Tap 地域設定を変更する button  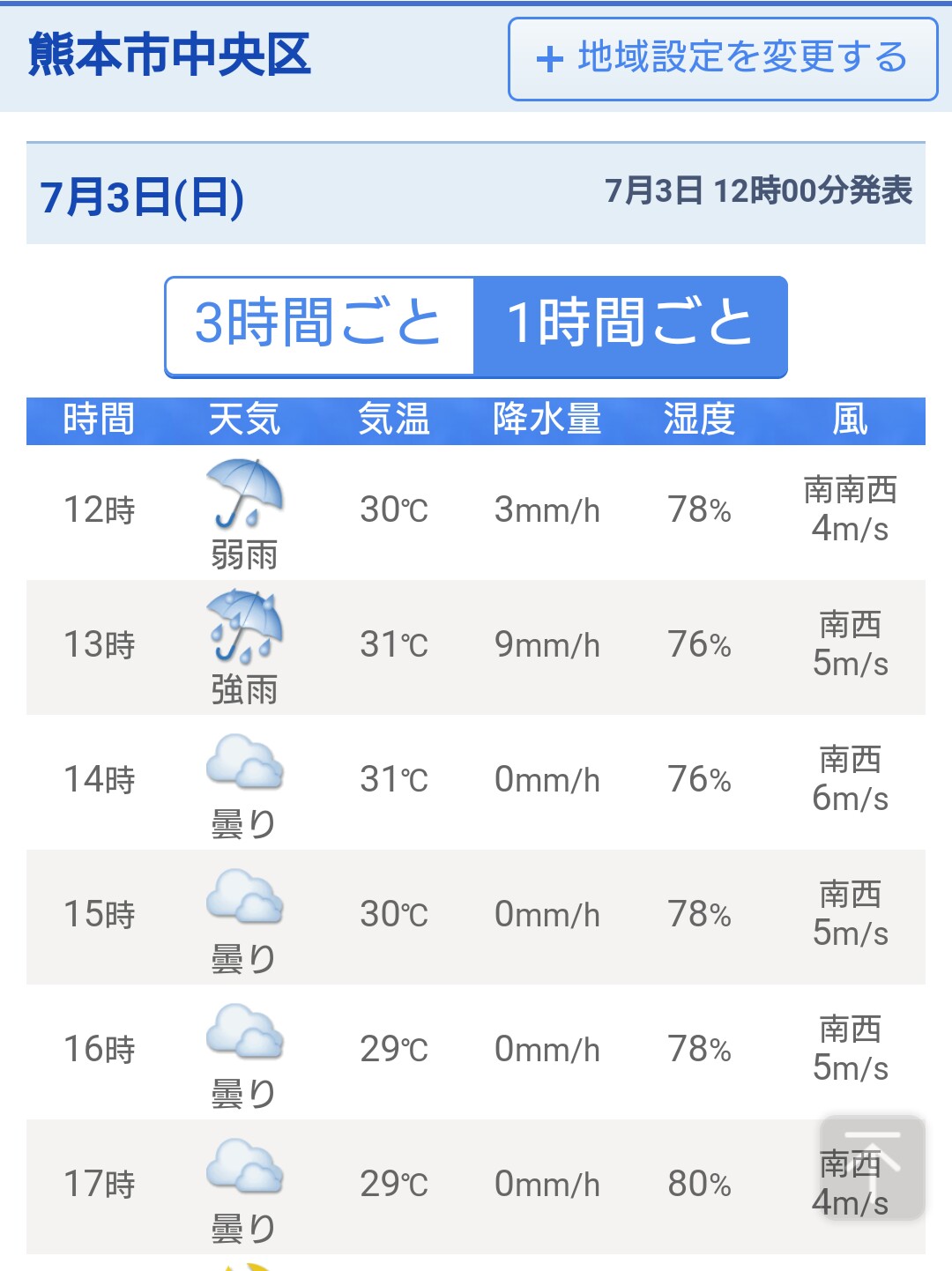pos(722,59)
